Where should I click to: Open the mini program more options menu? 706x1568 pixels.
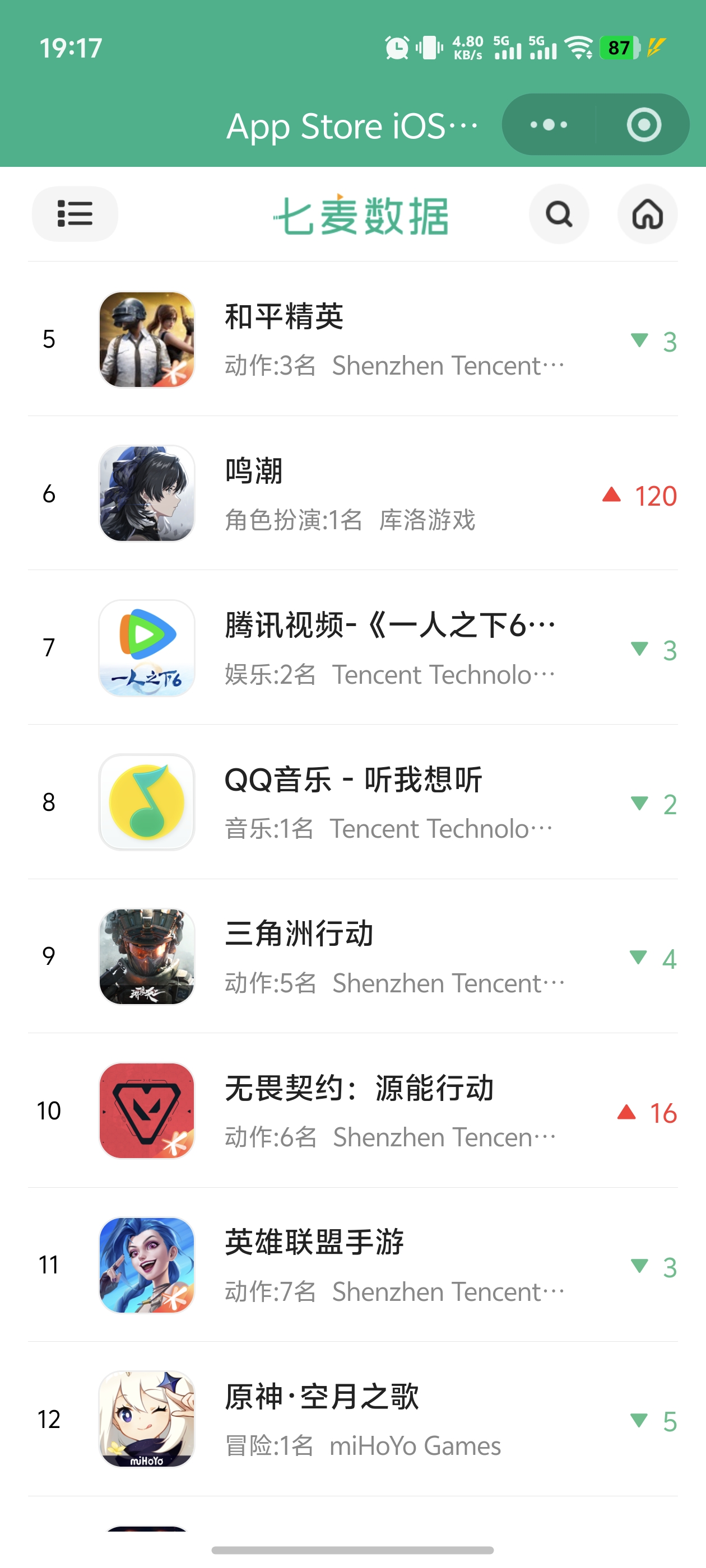(548, 125)
